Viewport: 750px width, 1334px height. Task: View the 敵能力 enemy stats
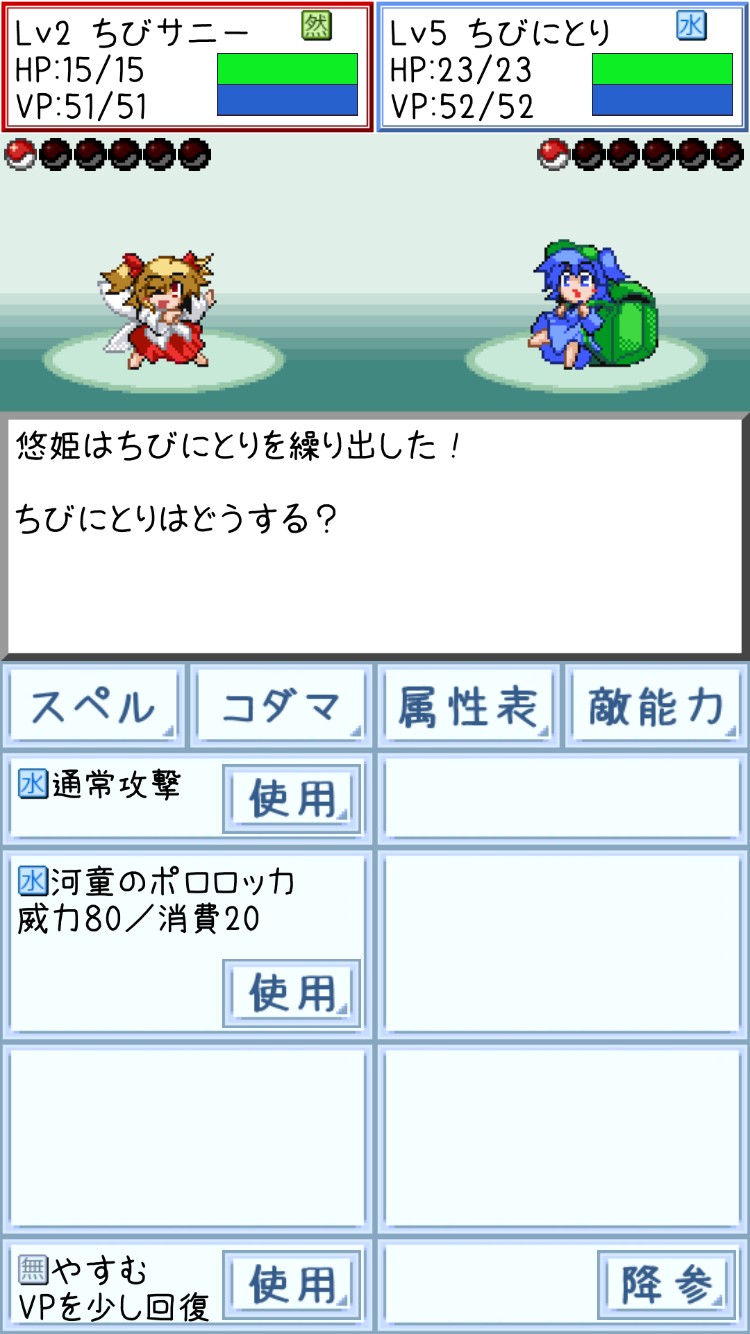[x=656, y=707]
